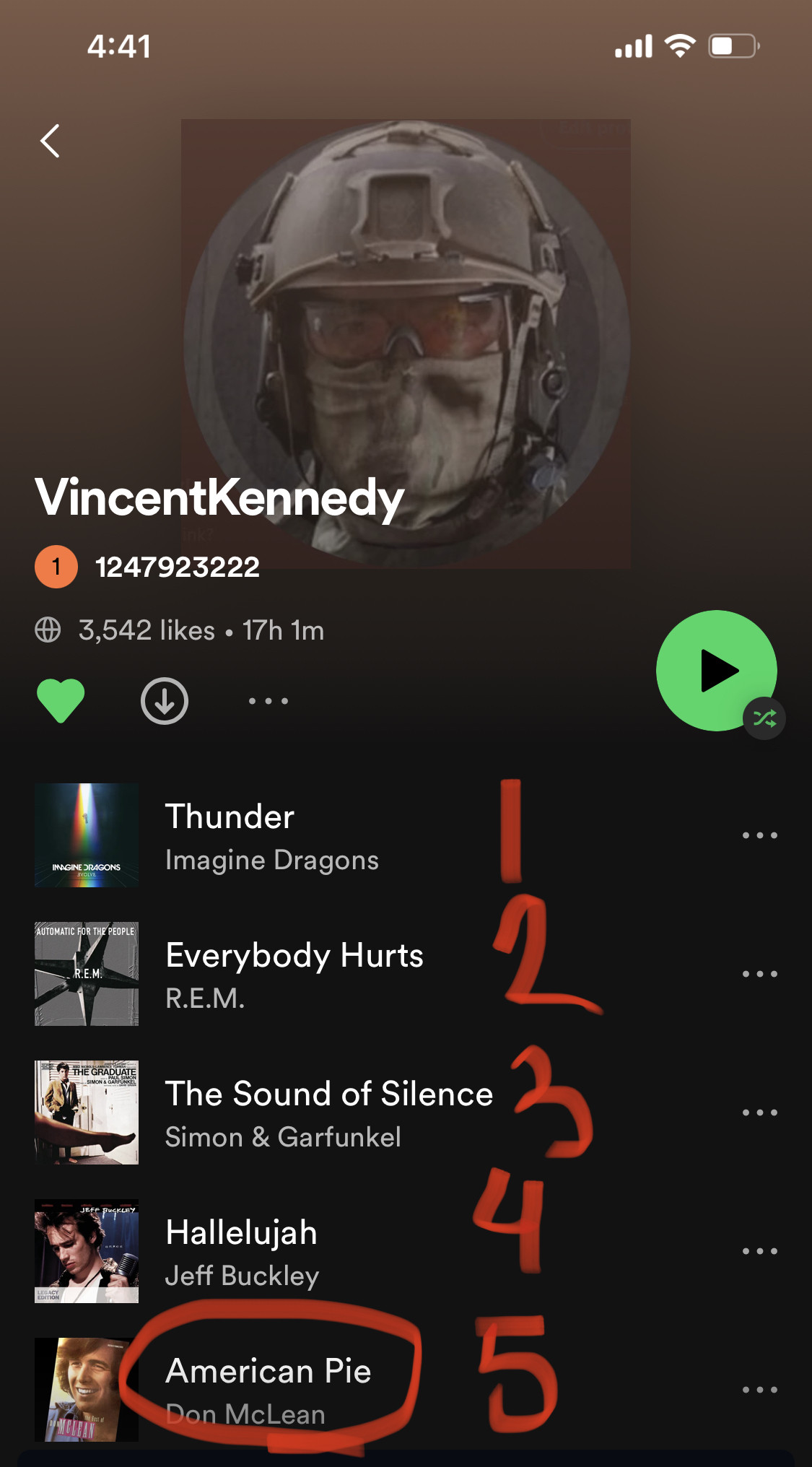
Task: Play The Sound of Silence
Action: pos(328,1113)
